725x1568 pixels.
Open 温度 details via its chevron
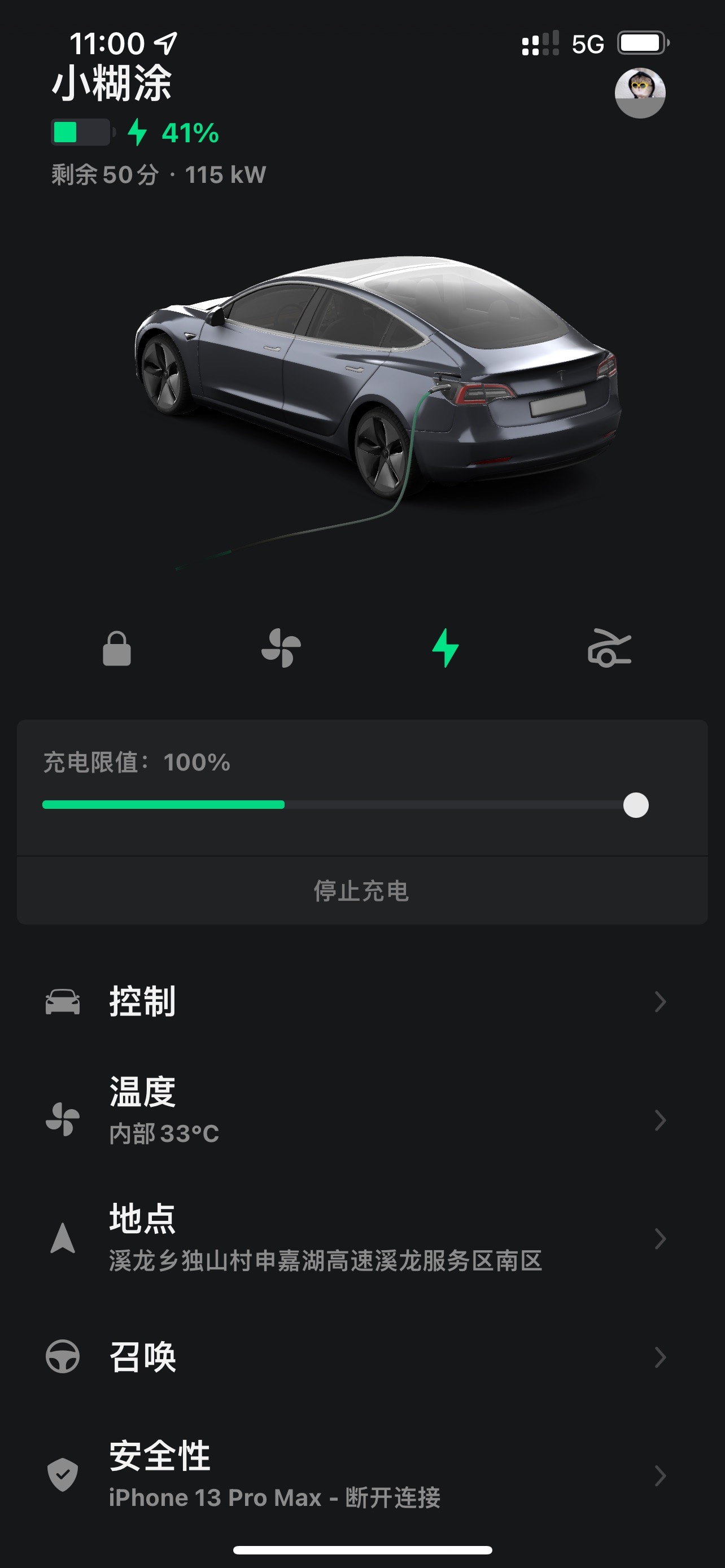click(x=661, y=1120)
